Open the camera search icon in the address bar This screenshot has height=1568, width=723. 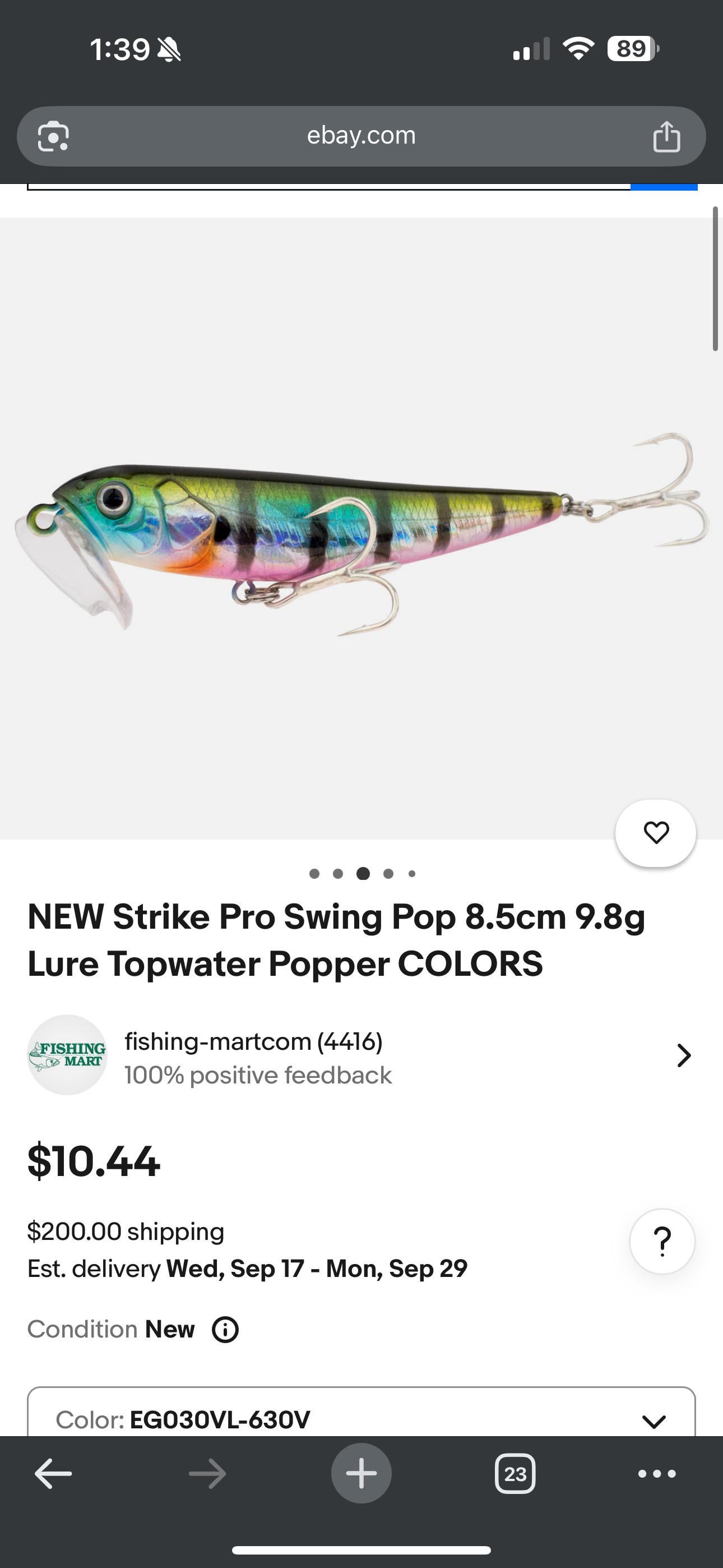tap(54, 136)
